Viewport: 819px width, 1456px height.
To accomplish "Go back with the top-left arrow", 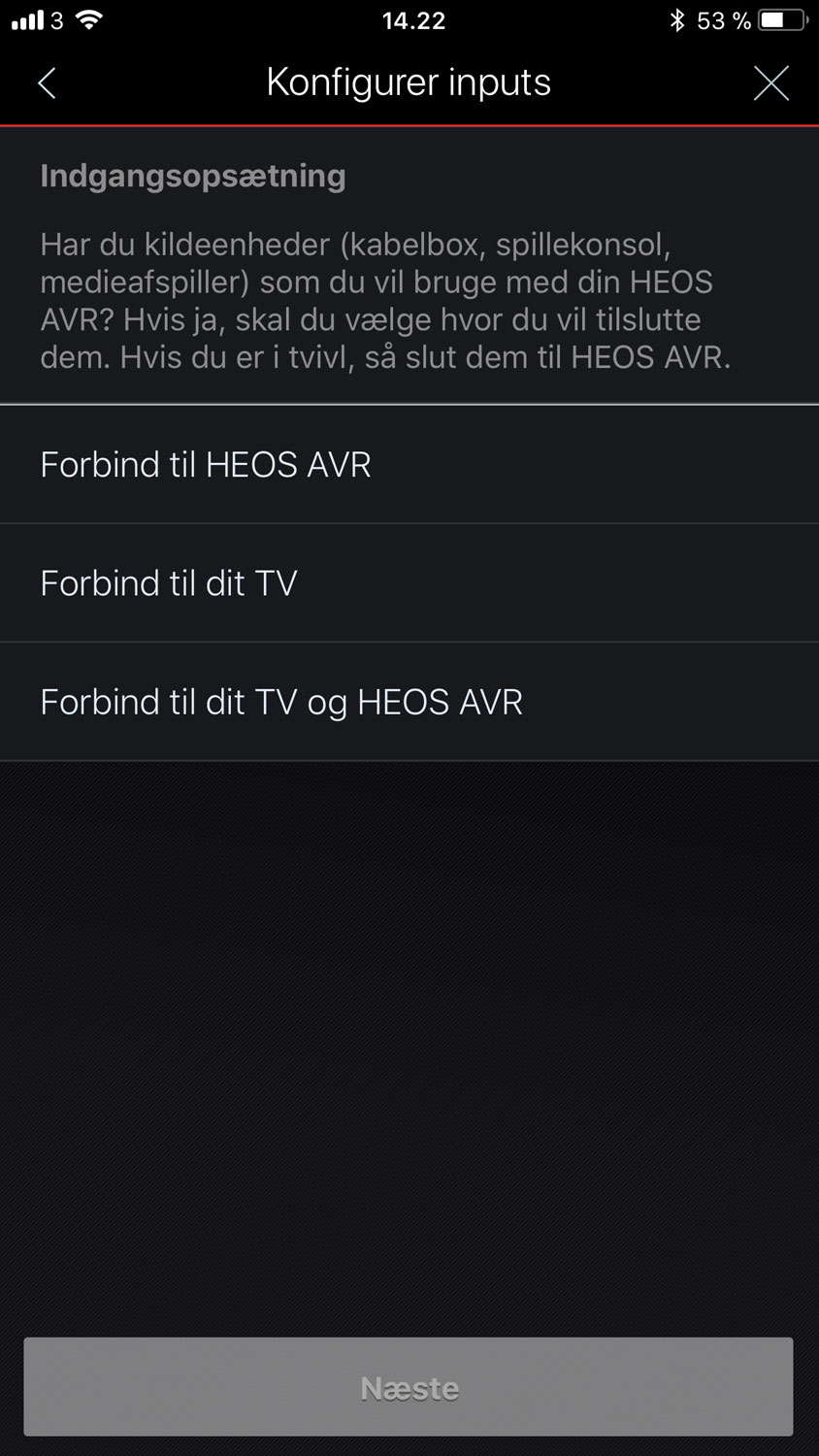I will (x=47, y=83).
